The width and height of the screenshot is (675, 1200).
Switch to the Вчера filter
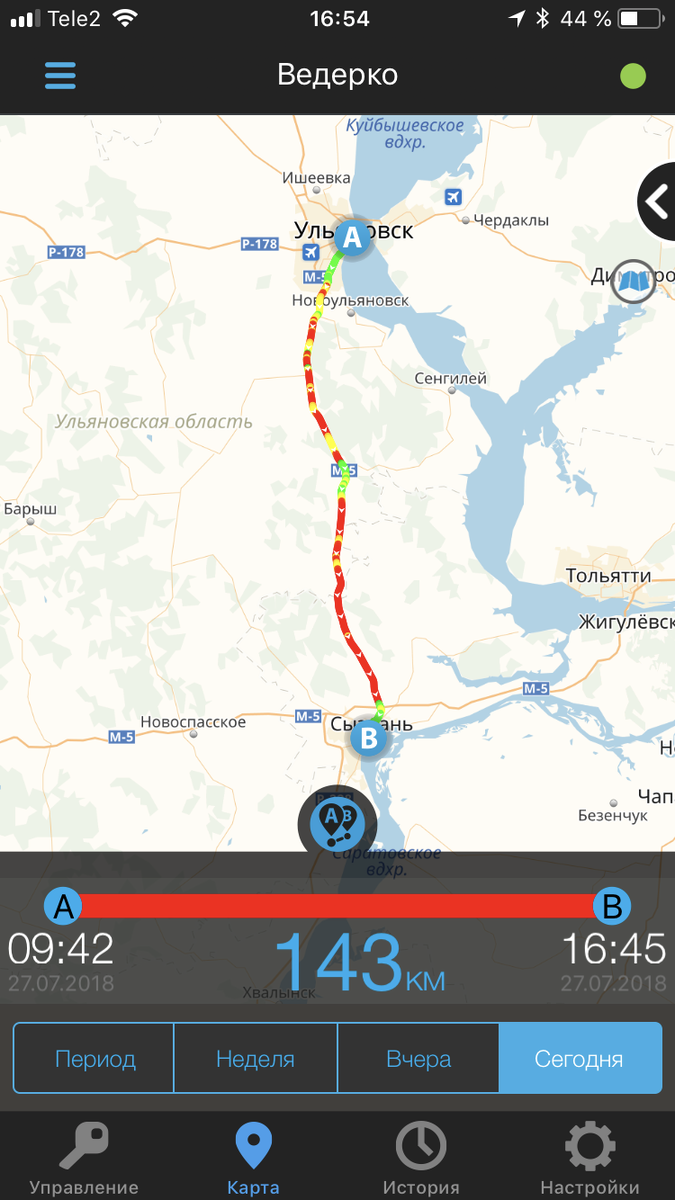418,1058
